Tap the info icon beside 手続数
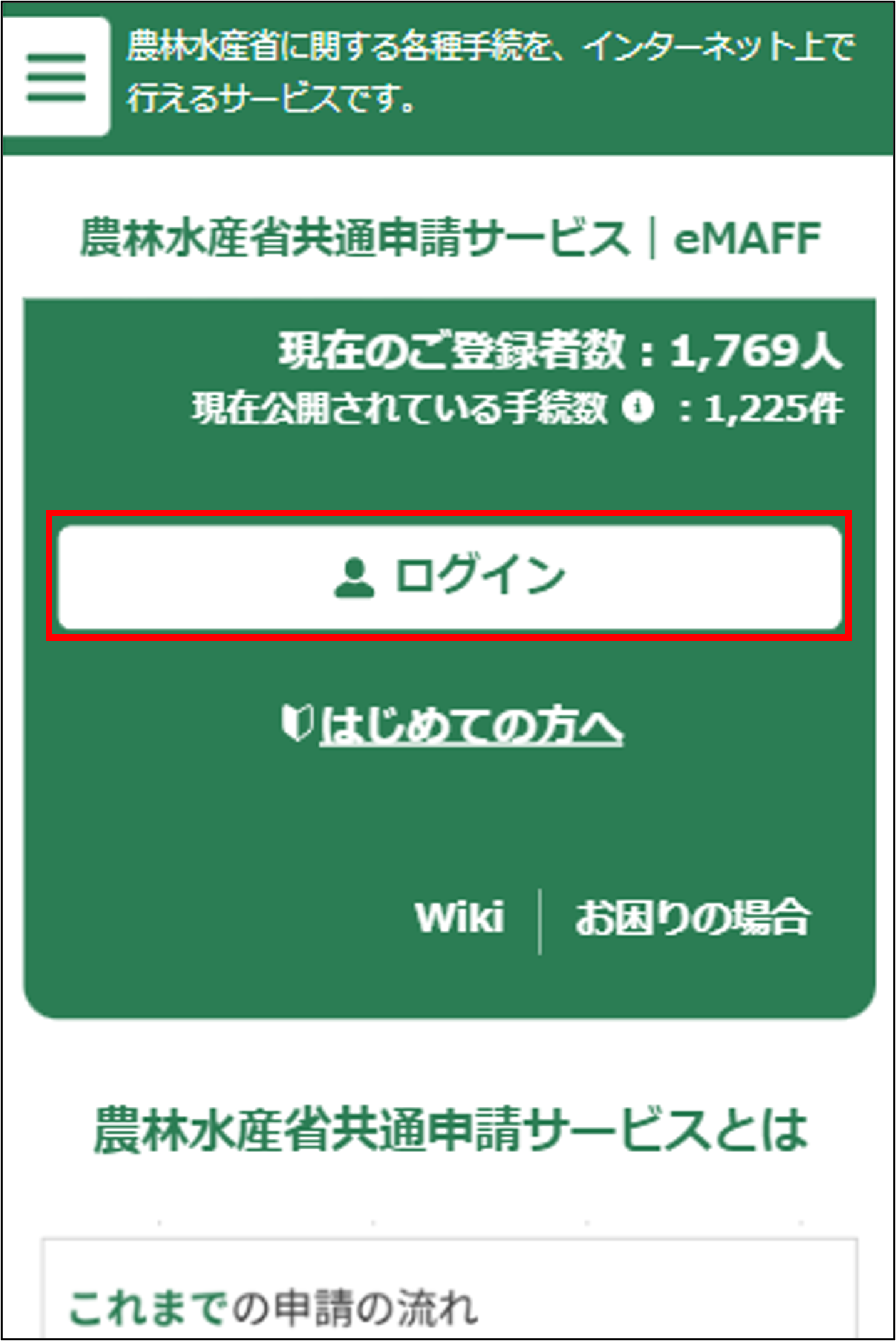Viewport: 896px width, 1341px height. [x=638, y=408]
